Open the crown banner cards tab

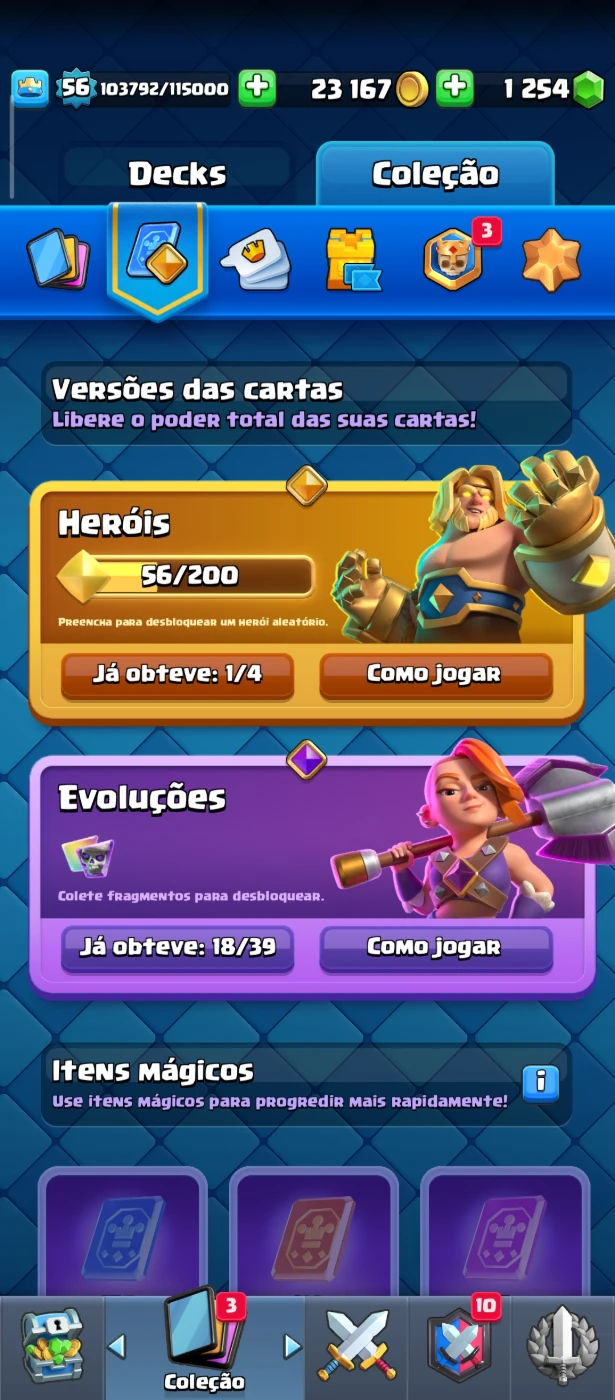[255, 260]
